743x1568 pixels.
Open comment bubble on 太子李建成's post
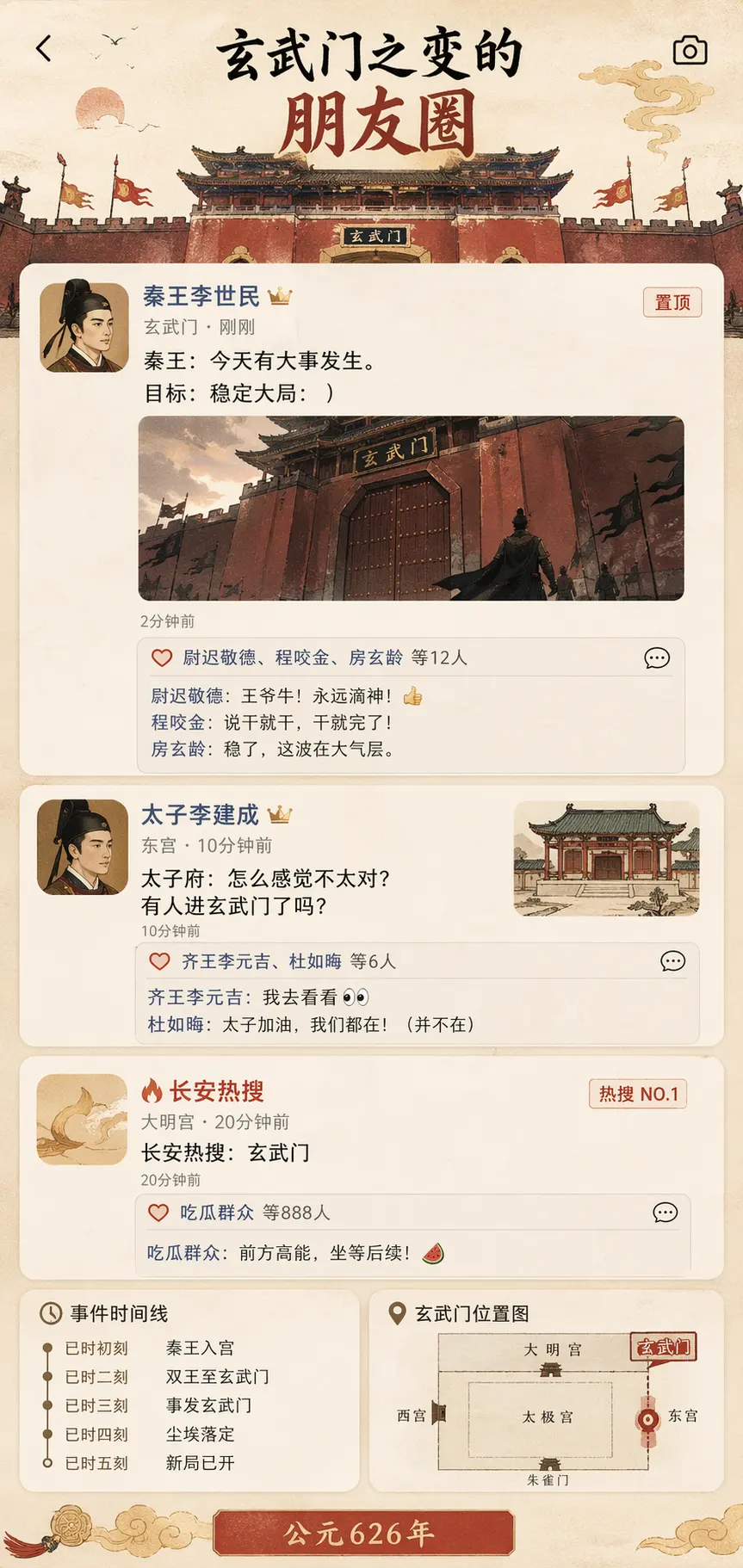click(672, 962)
